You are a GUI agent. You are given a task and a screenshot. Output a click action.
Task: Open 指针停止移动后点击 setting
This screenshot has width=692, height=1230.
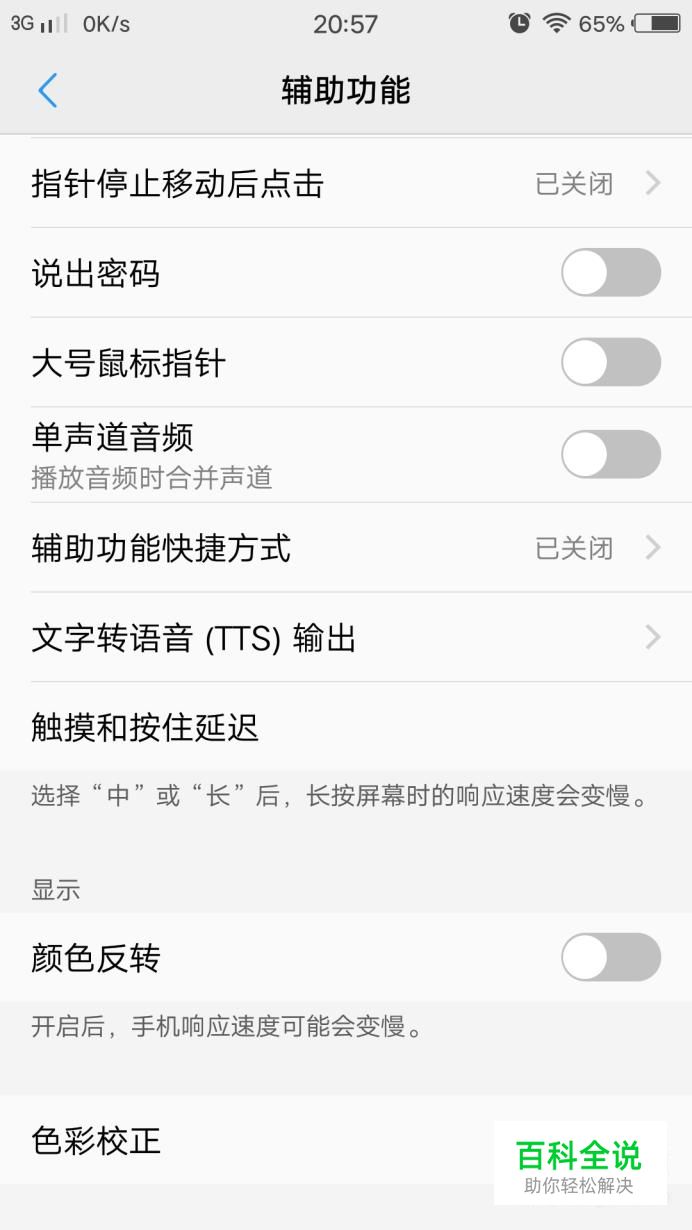click(x=346, y=183)
